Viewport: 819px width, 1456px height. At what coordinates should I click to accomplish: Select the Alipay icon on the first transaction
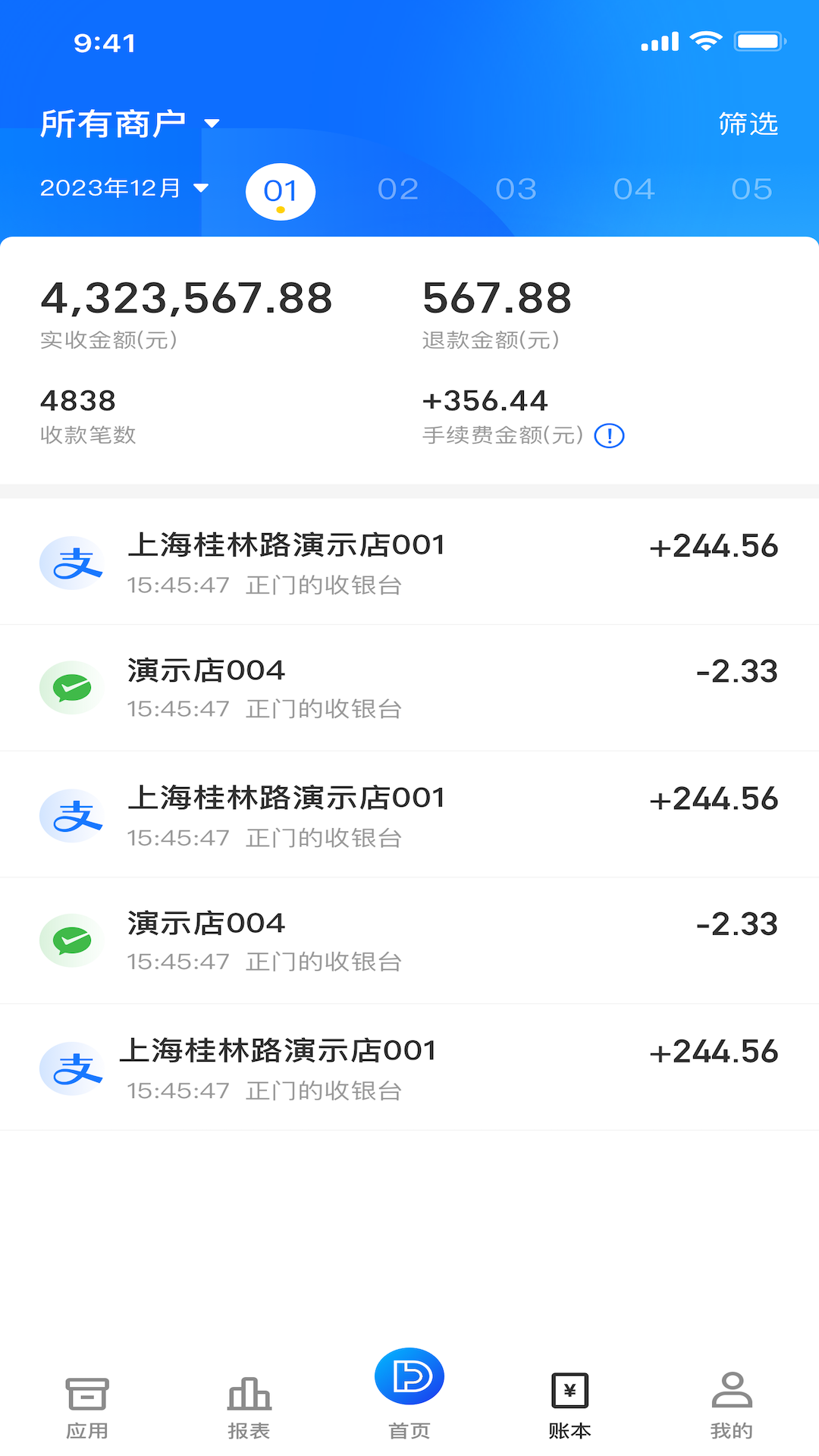(x=72, y=563)
